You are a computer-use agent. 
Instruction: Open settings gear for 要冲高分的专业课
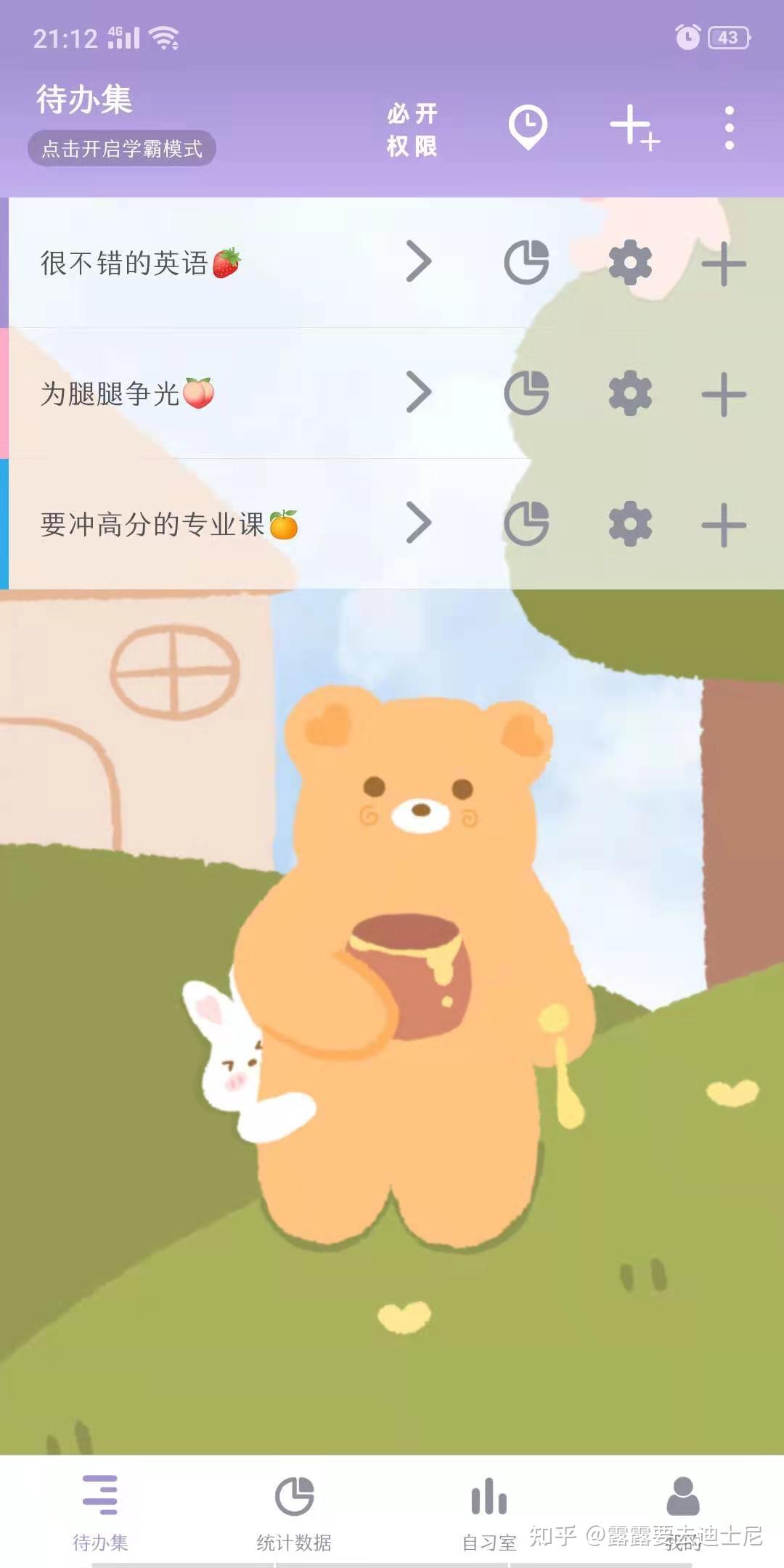point(630,523)
